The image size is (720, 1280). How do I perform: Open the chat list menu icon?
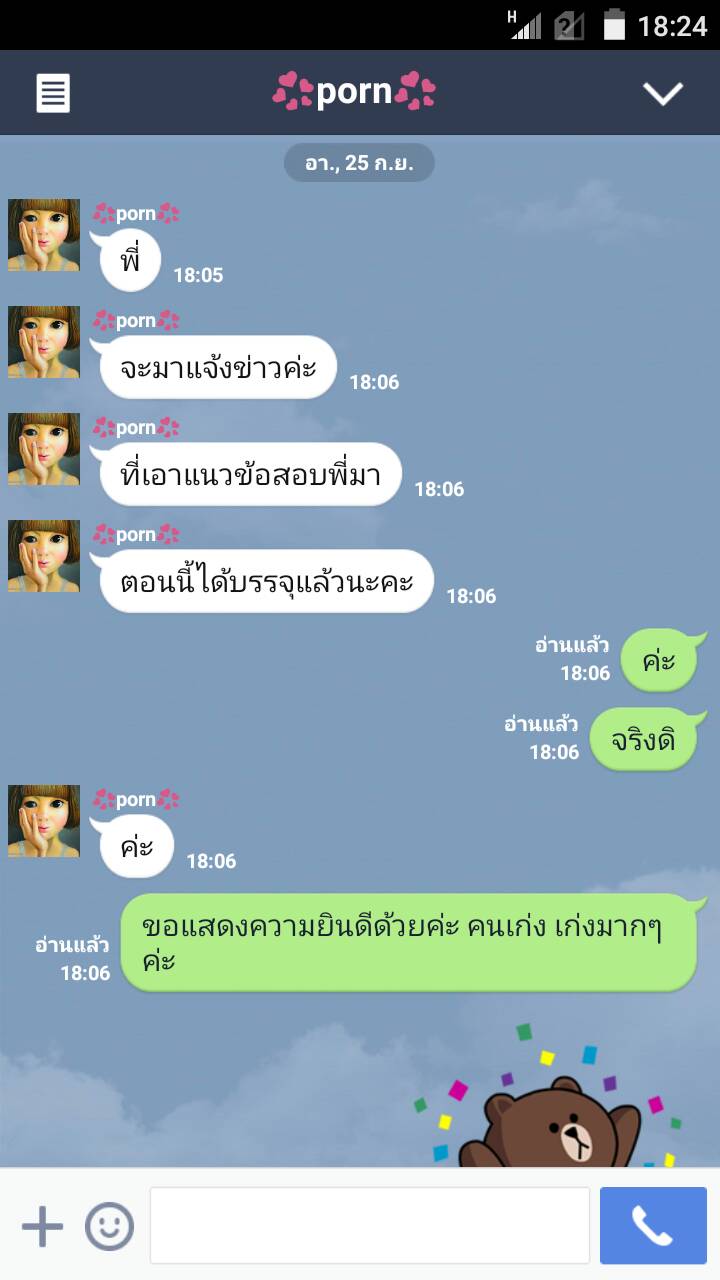53,93
